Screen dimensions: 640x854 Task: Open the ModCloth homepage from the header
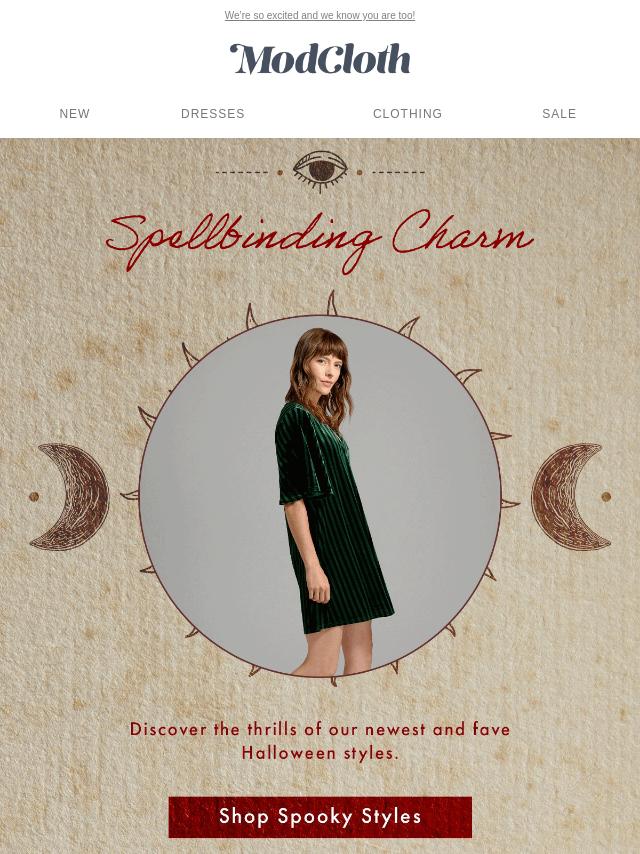[x=320, y=60]
